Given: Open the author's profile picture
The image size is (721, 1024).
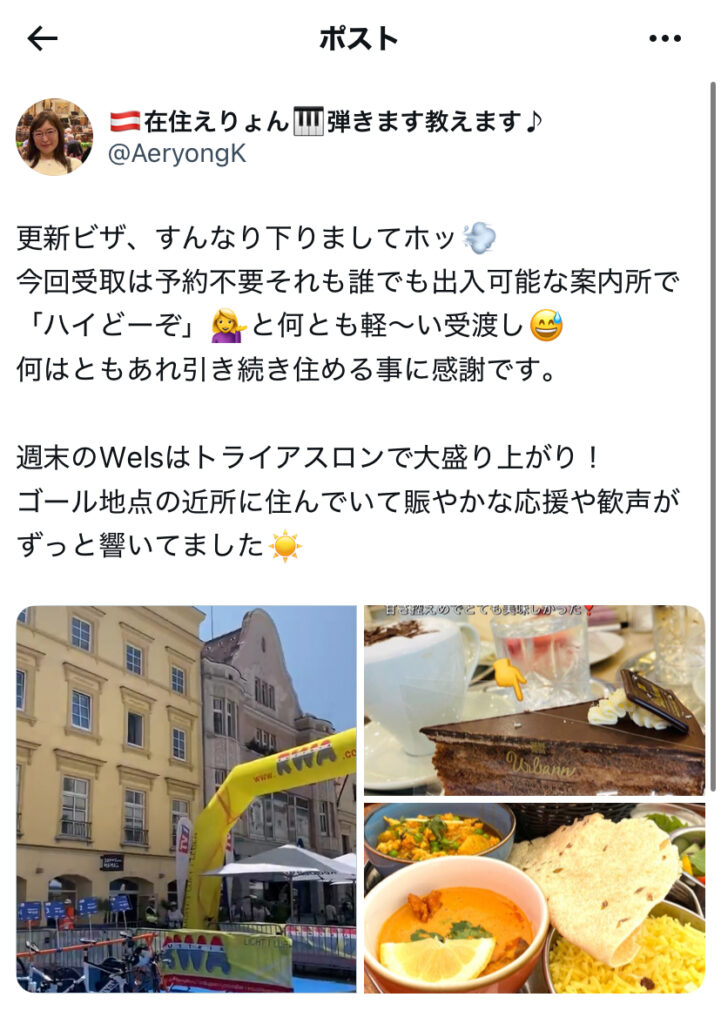Looking at the screenshot, I should click(x=54, y=137).
